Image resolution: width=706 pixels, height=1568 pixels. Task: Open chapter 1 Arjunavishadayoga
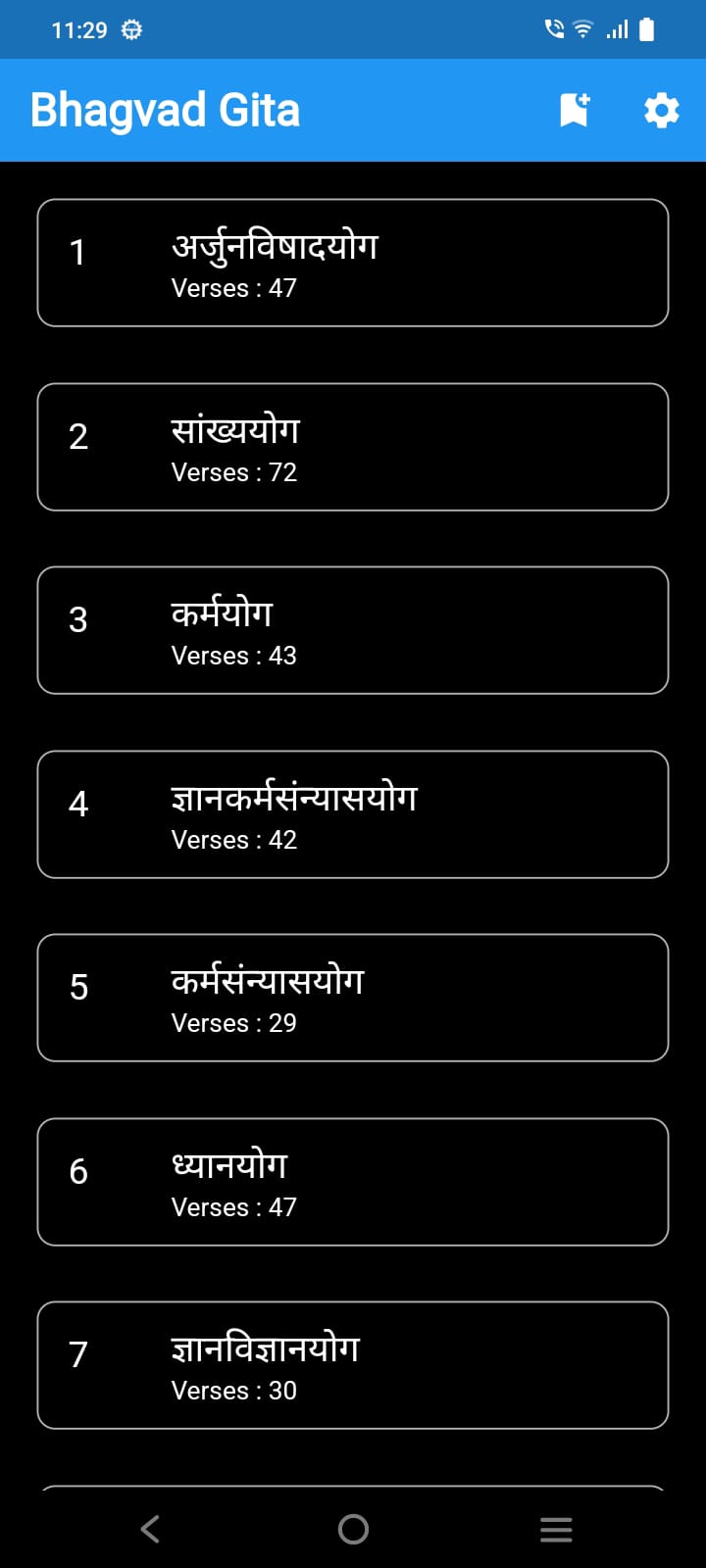coord(353,263)
